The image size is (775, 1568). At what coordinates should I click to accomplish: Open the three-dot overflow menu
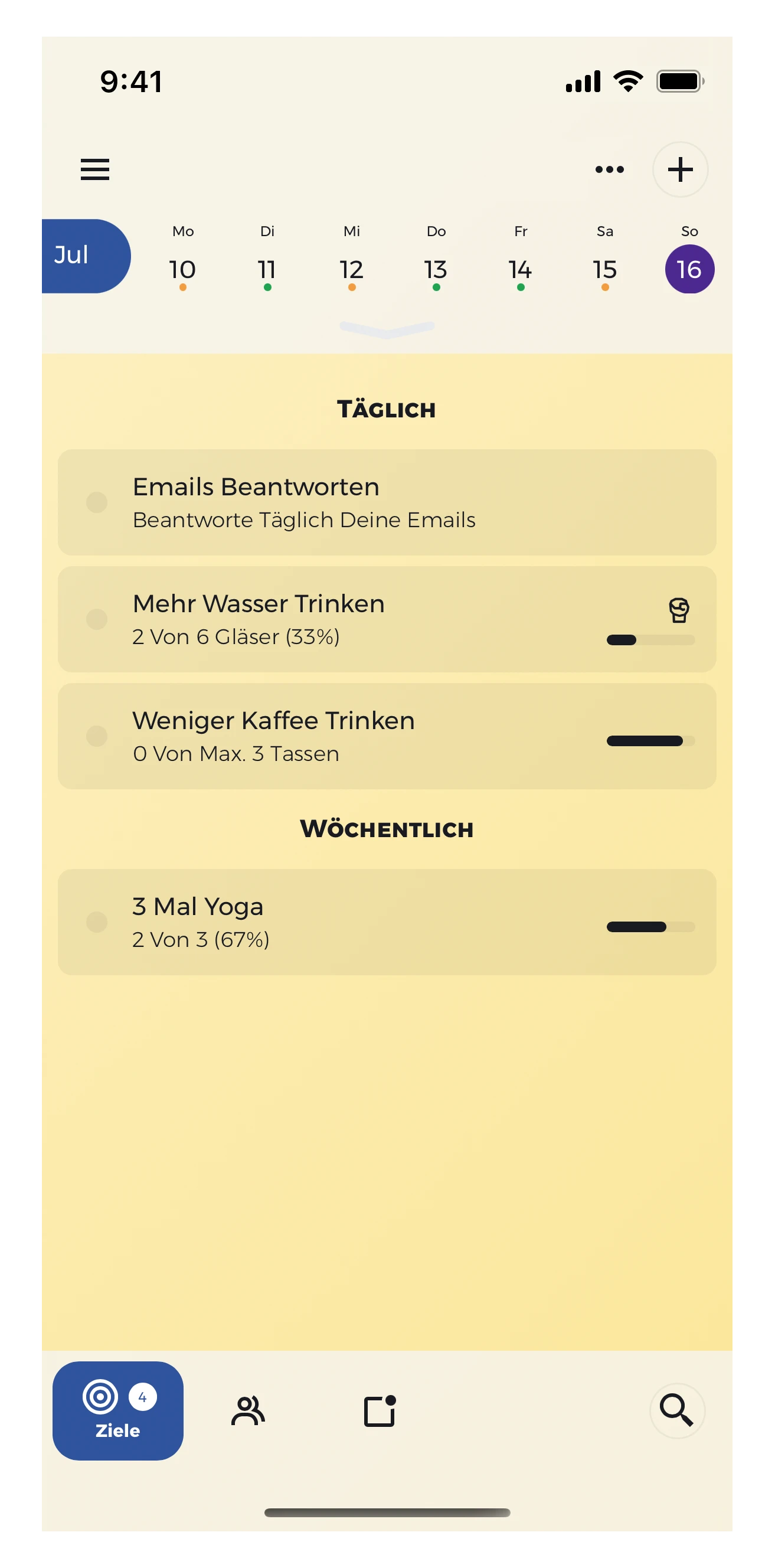pos(609,169)
